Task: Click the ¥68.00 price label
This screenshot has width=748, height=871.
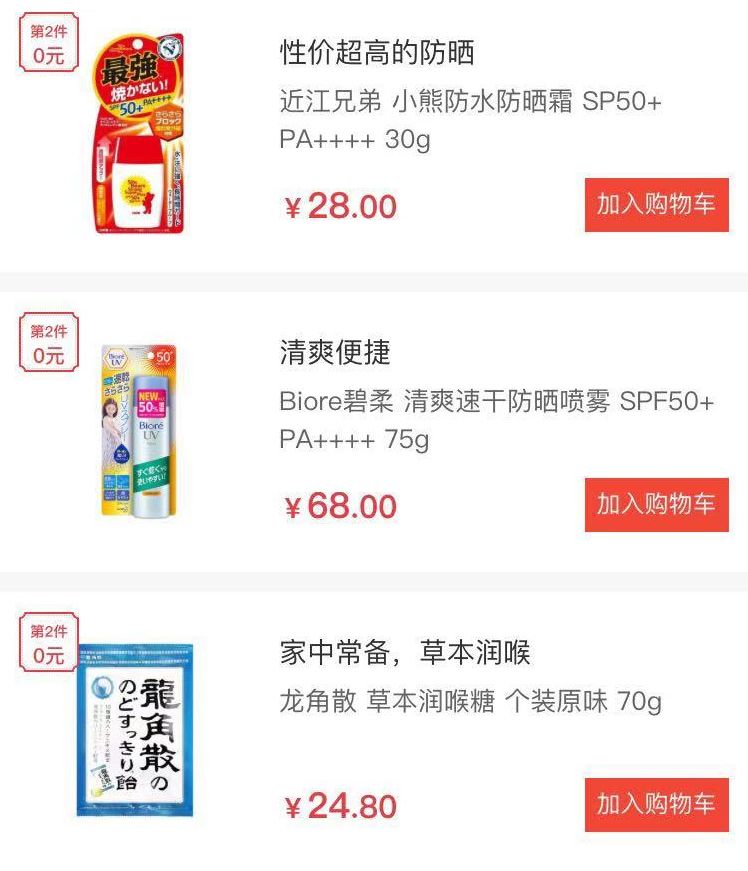Action: click(x=340, y=506)
